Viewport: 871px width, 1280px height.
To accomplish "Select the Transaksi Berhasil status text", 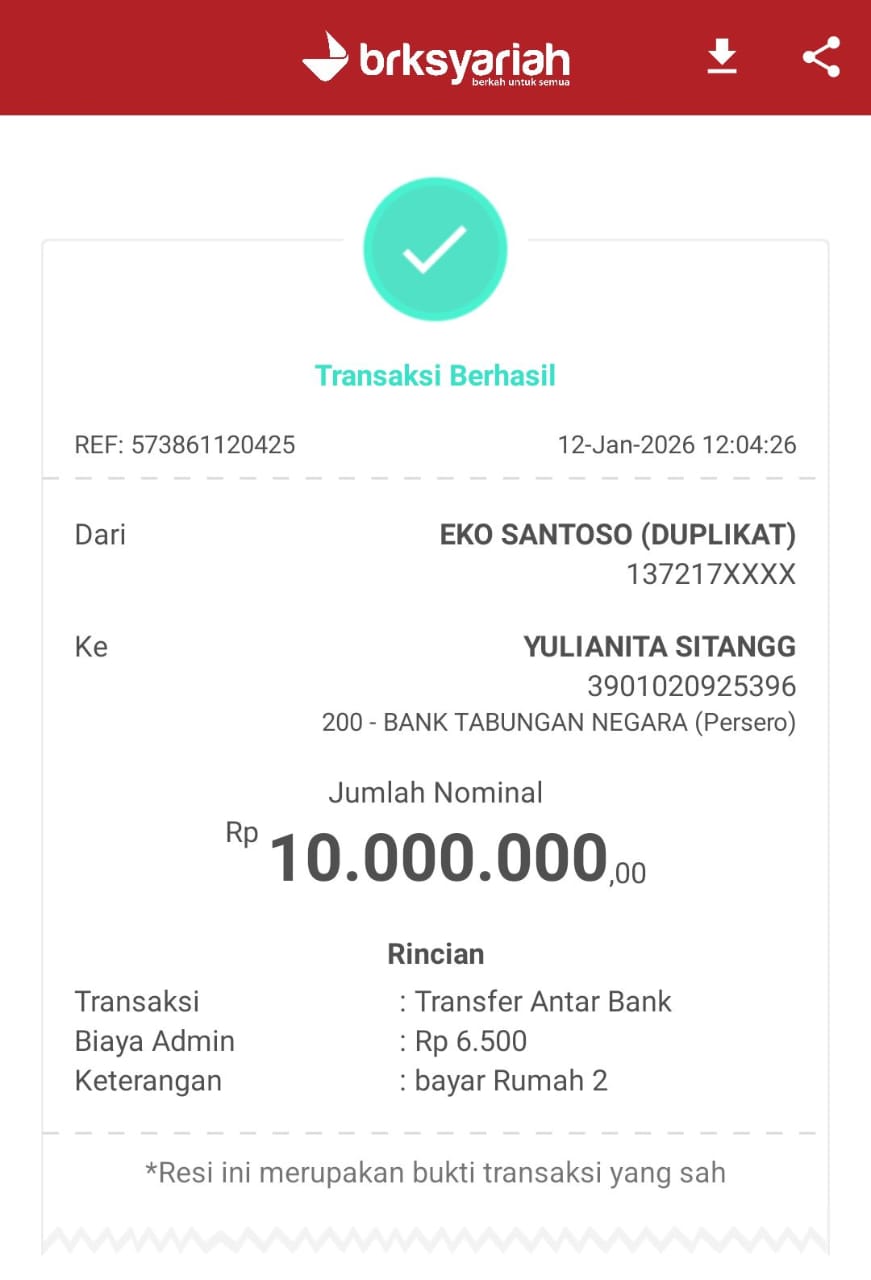I will [434, 375].
